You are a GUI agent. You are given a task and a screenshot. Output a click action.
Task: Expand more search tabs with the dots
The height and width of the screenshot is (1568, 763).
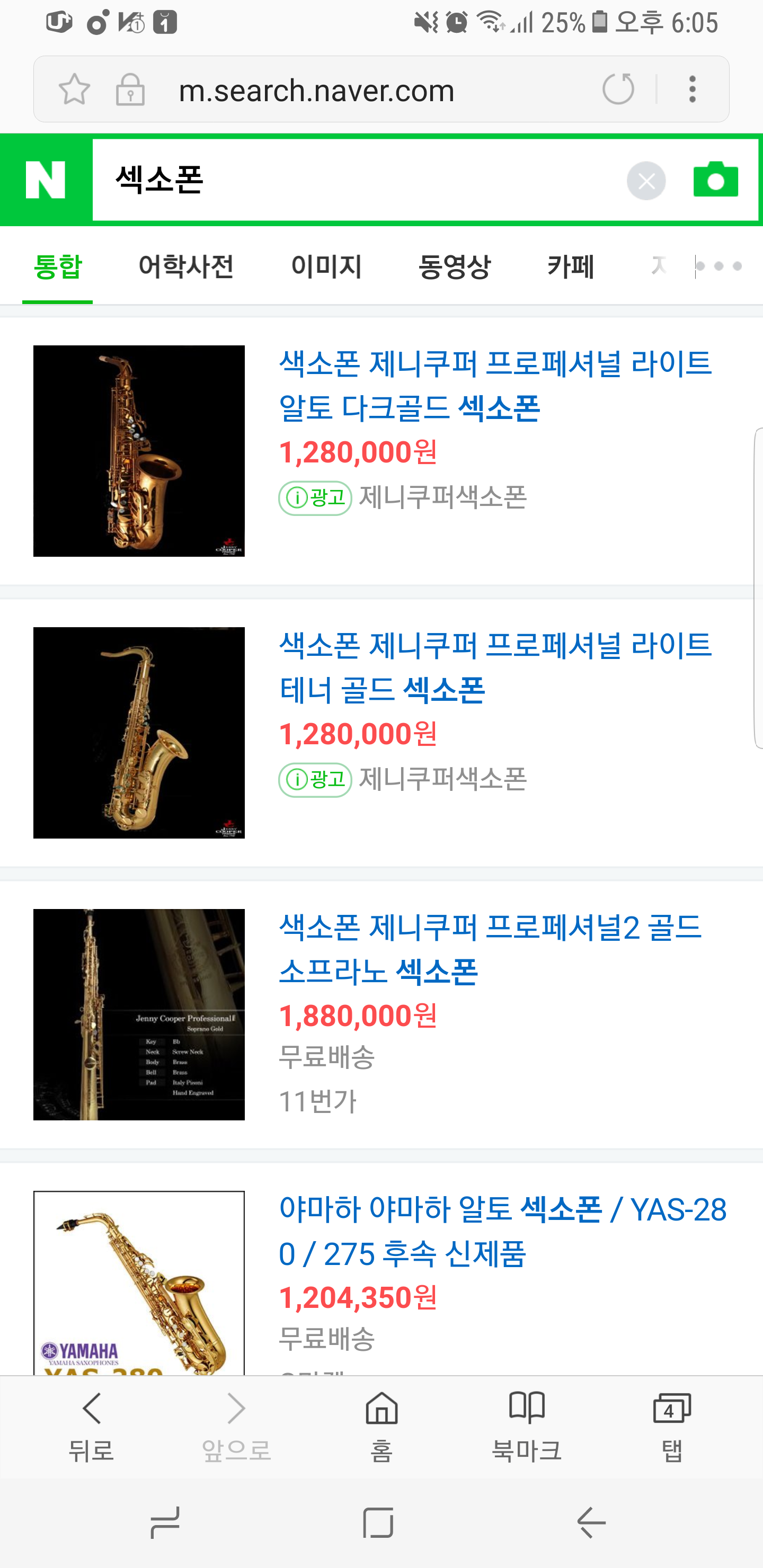point(719,266)
